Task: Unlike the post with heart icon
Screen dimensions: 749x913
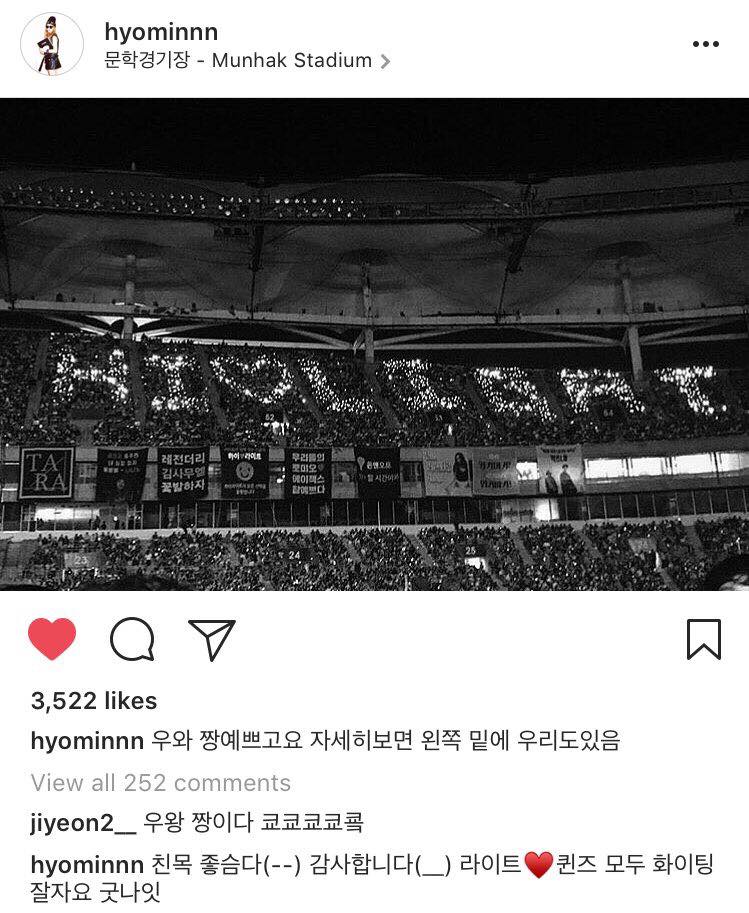Action: click(52, 640)
